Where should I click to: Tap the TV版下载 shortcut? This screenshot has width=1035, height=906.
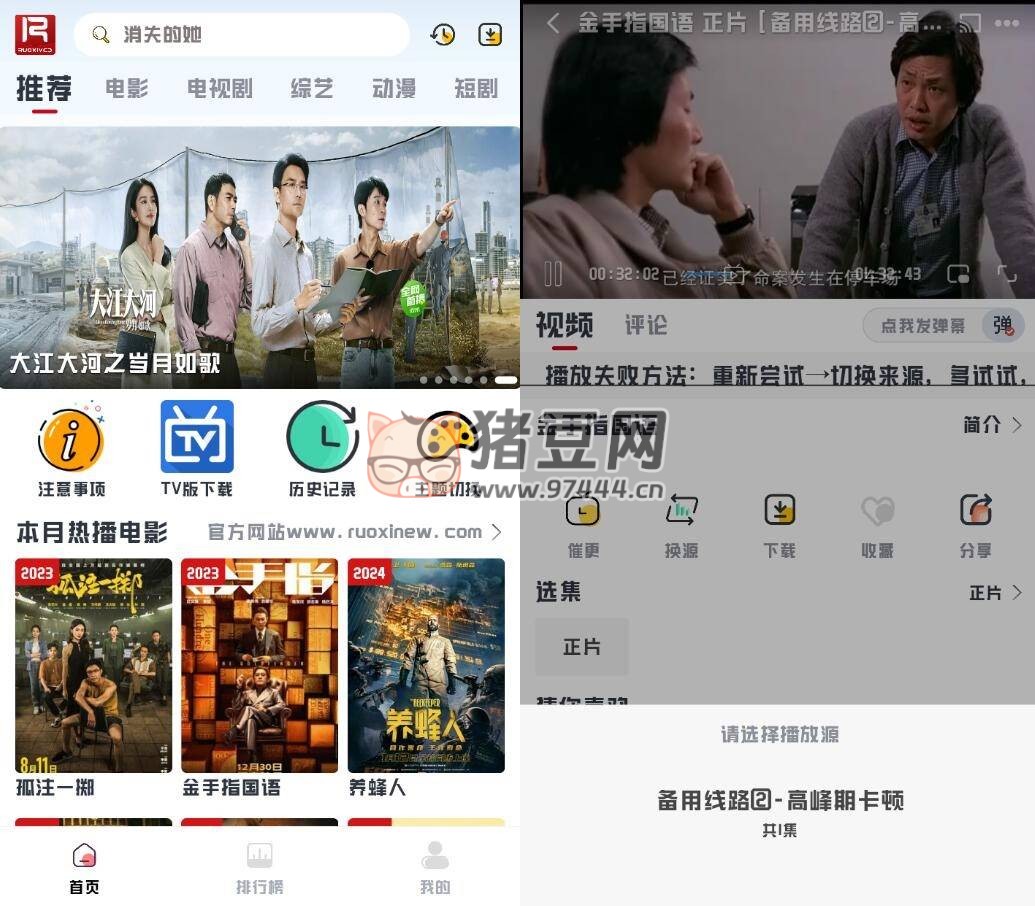[197, 449]
